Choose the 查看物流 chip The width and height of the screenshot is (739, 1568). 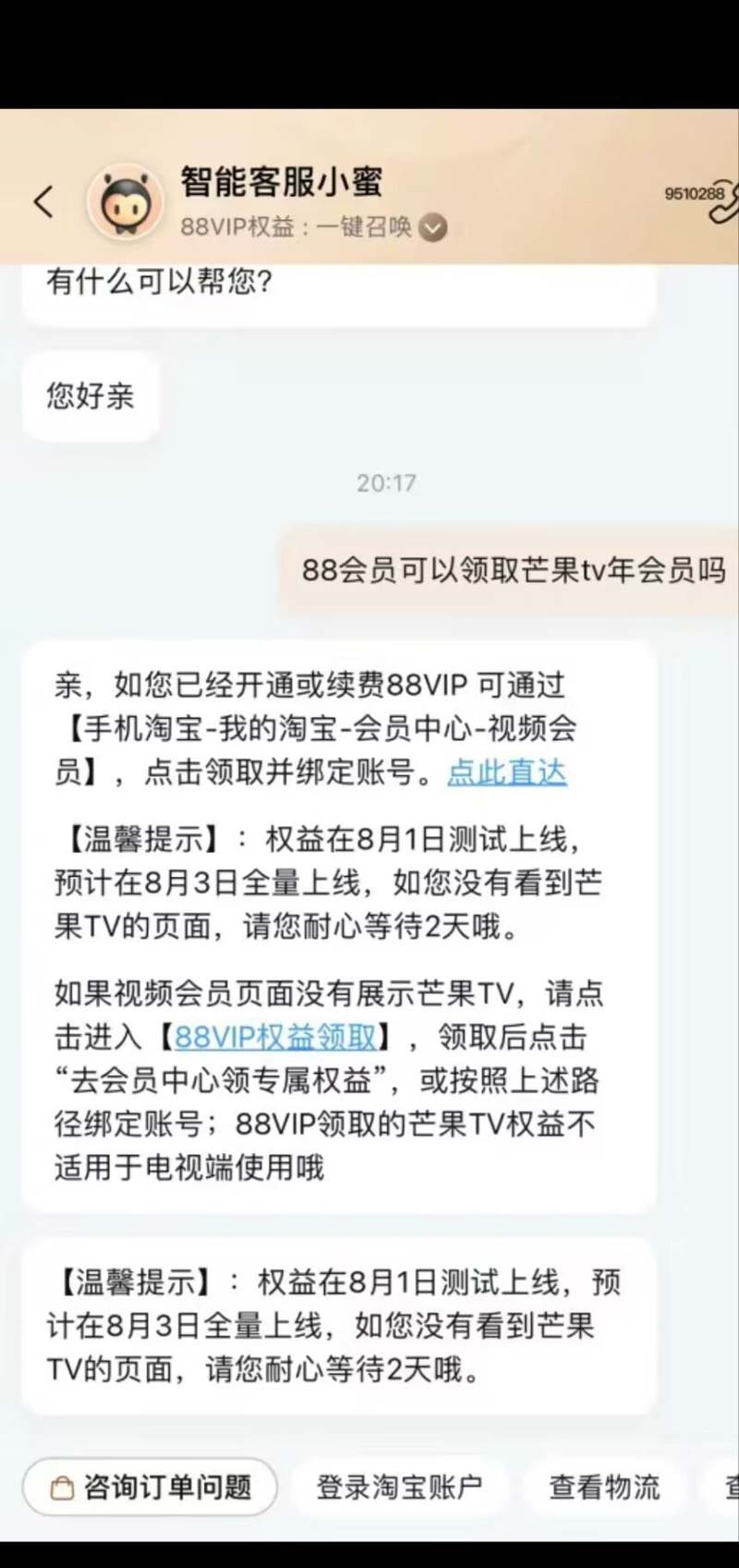coord(604,1487)
